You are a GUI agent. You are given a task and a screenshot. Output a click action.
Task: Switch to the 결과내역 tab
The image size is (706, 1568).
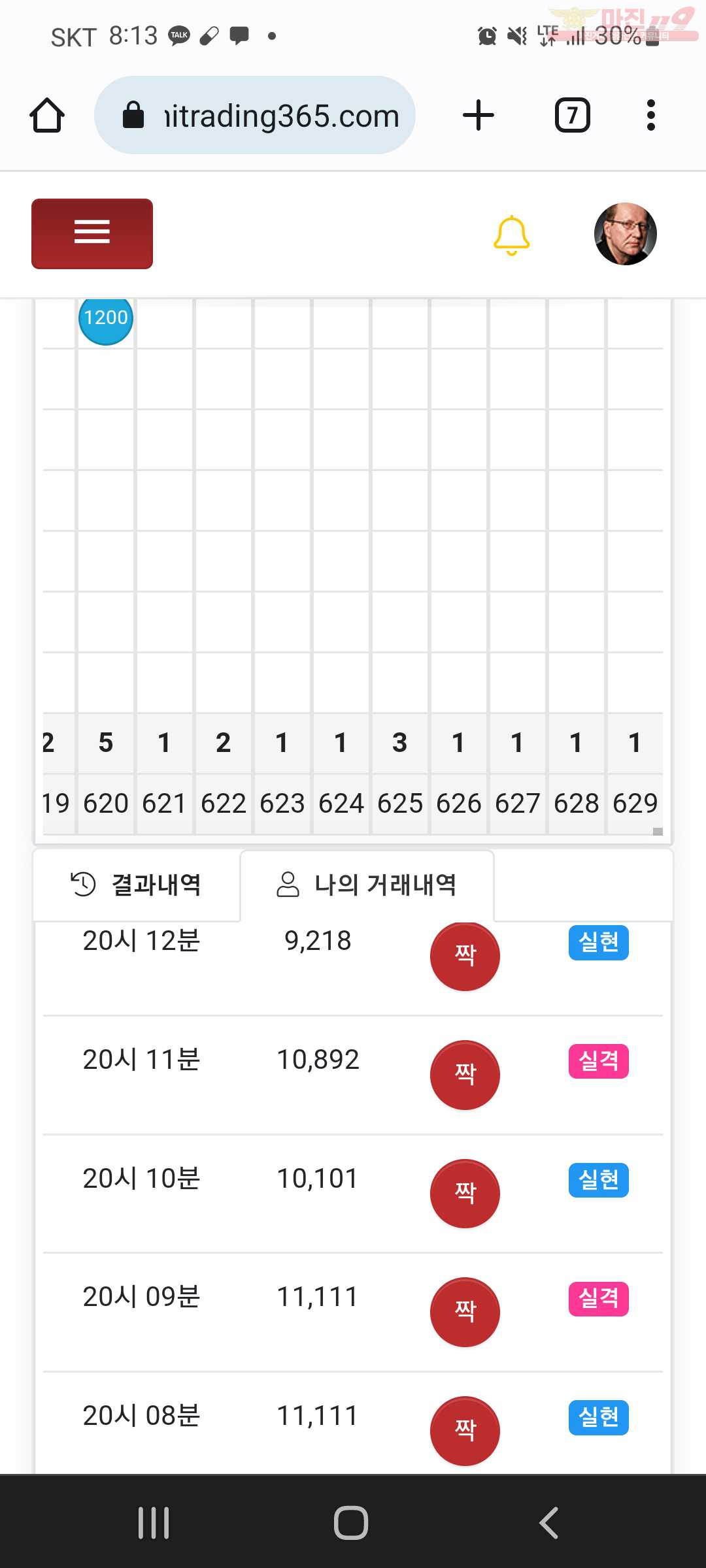(x=137, y=885)
